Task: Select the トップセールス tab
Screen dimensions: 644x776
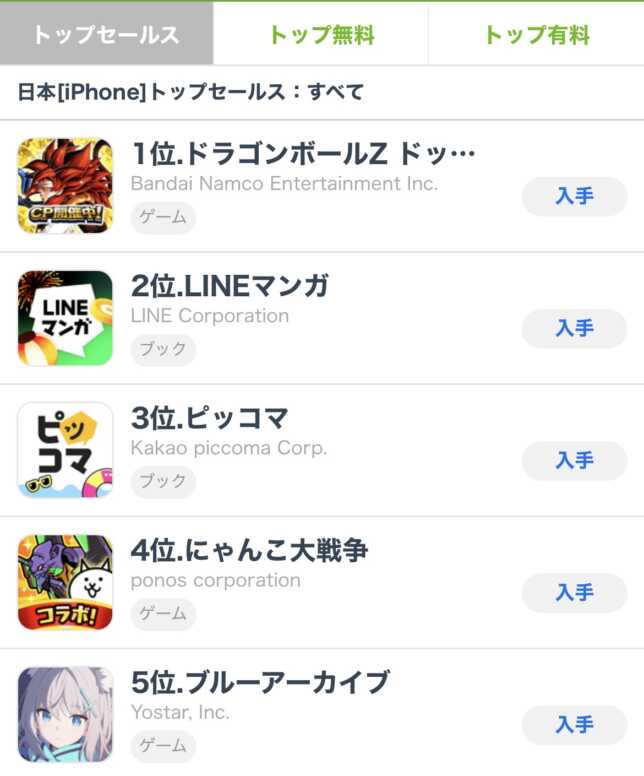Action: point(106,35)
